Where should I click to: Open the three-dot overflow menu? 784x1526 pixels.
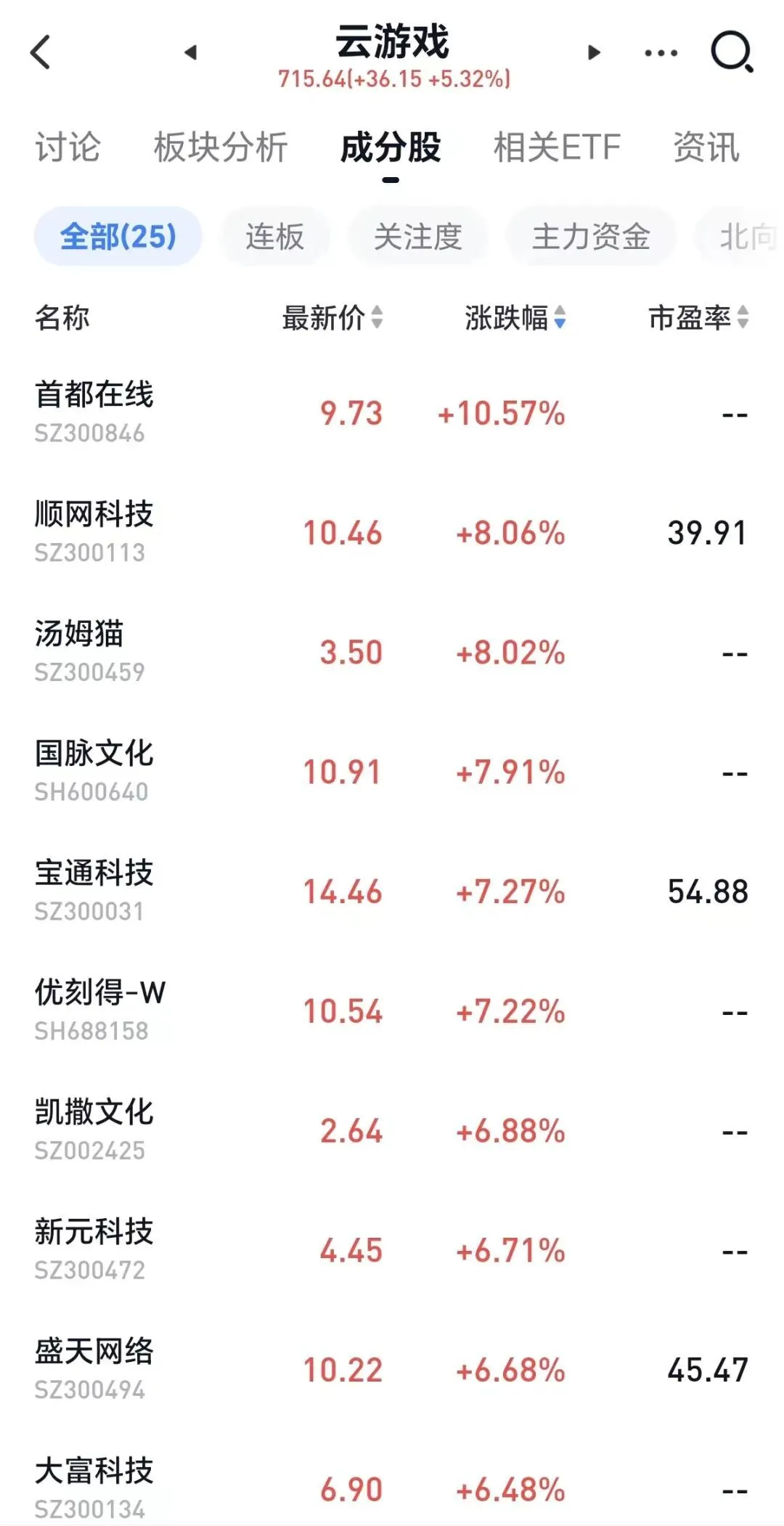(661, 52)
